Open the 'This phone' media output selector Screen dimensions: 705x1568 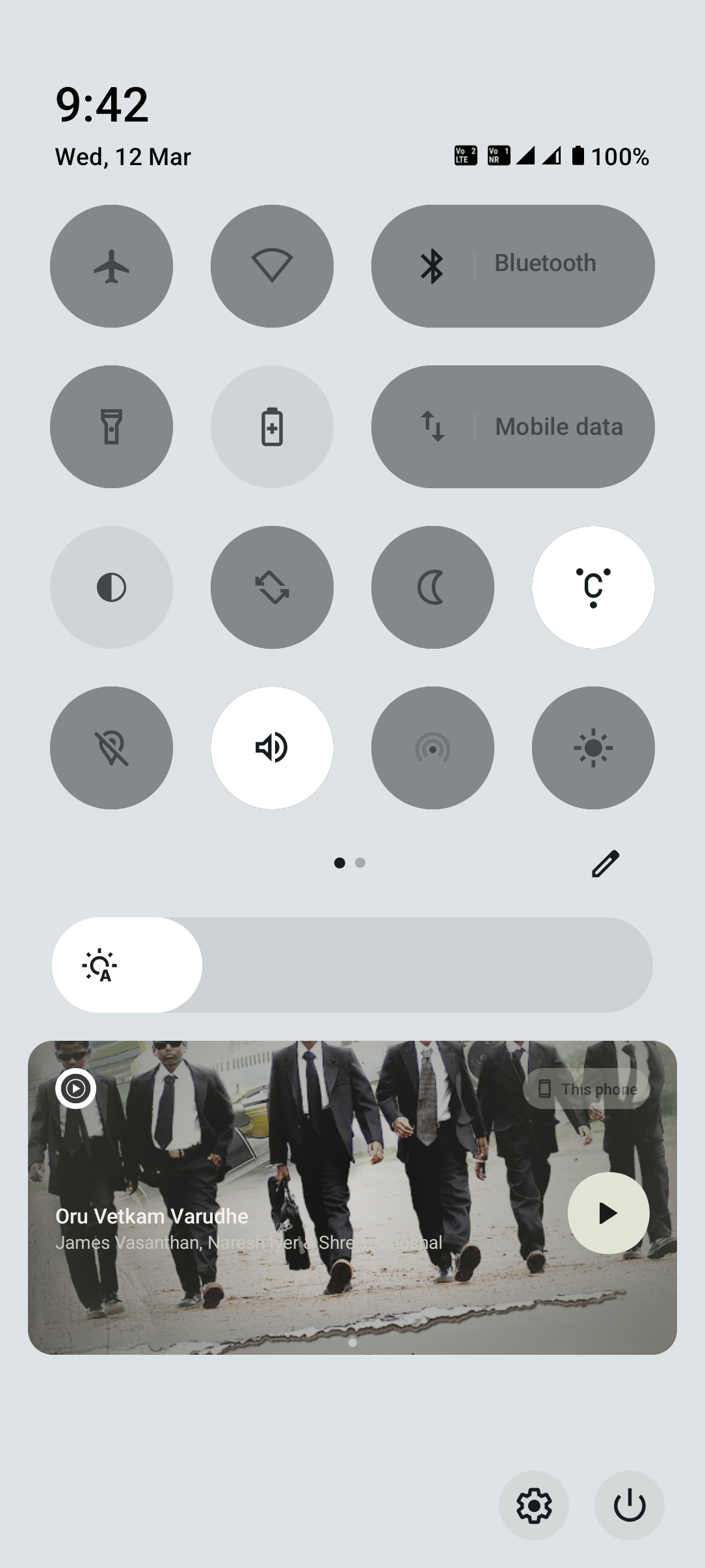585,1090
